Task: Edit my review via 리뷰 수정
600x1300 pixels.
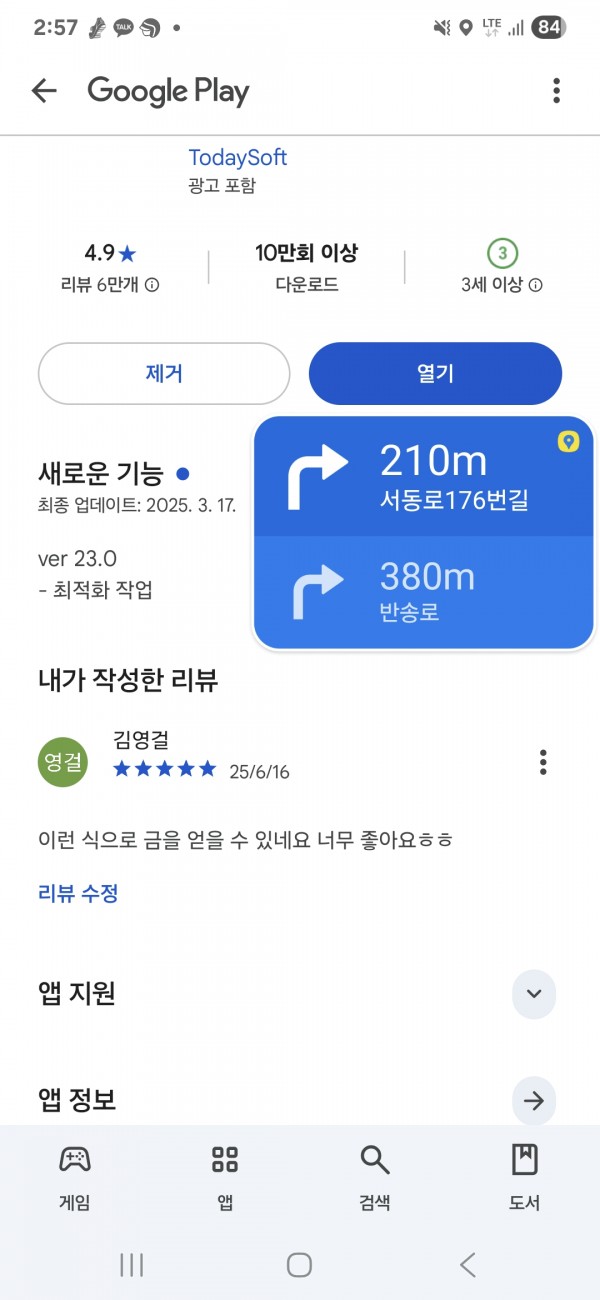Action: [78, 893]
